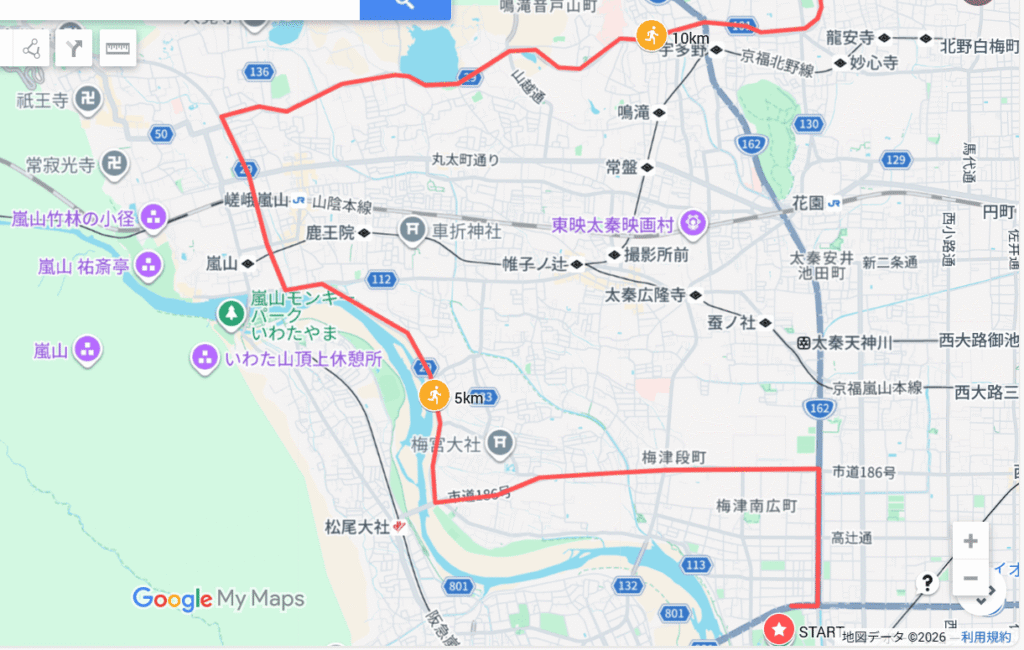Zoom out with the minus button
This screenshot has width=1024, height=650.
[x=970, y=577]
